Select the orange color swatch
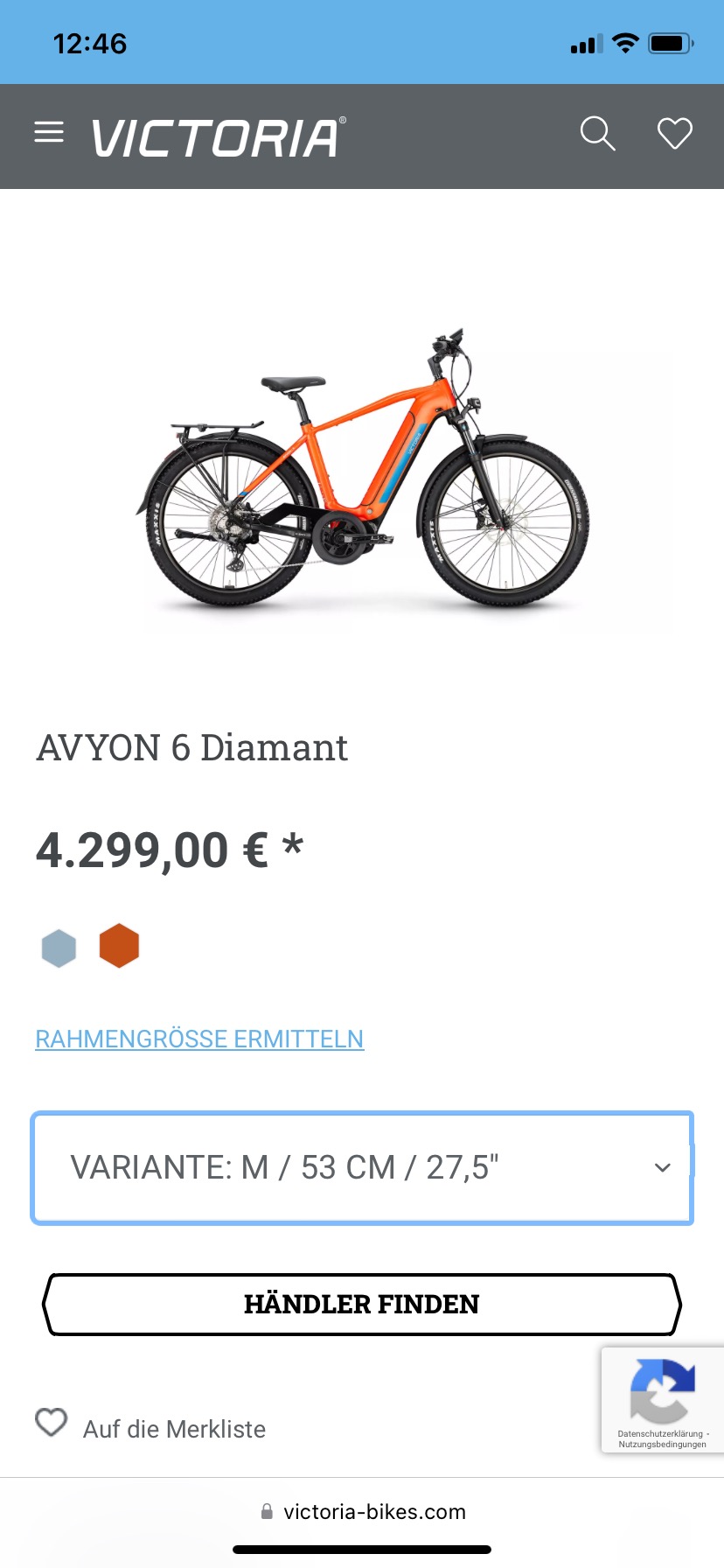Viewport: 724px width, 1568px height. (x=120, y=946)
